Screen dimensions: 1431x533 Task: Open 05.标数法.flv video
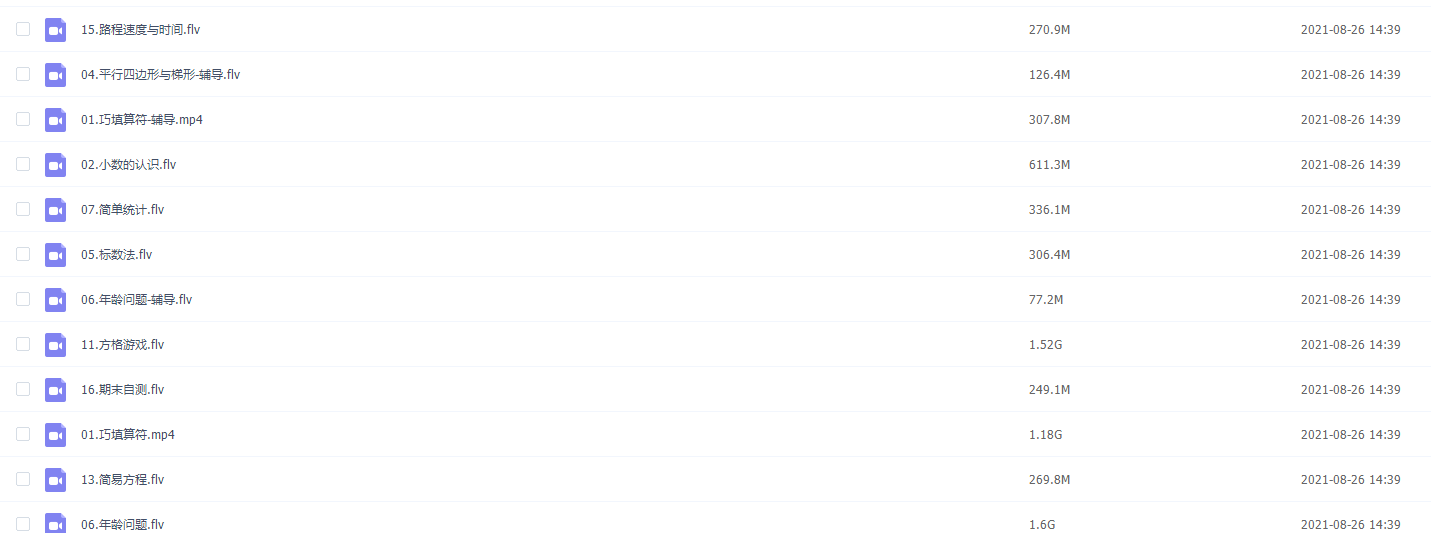coord(116,255)
